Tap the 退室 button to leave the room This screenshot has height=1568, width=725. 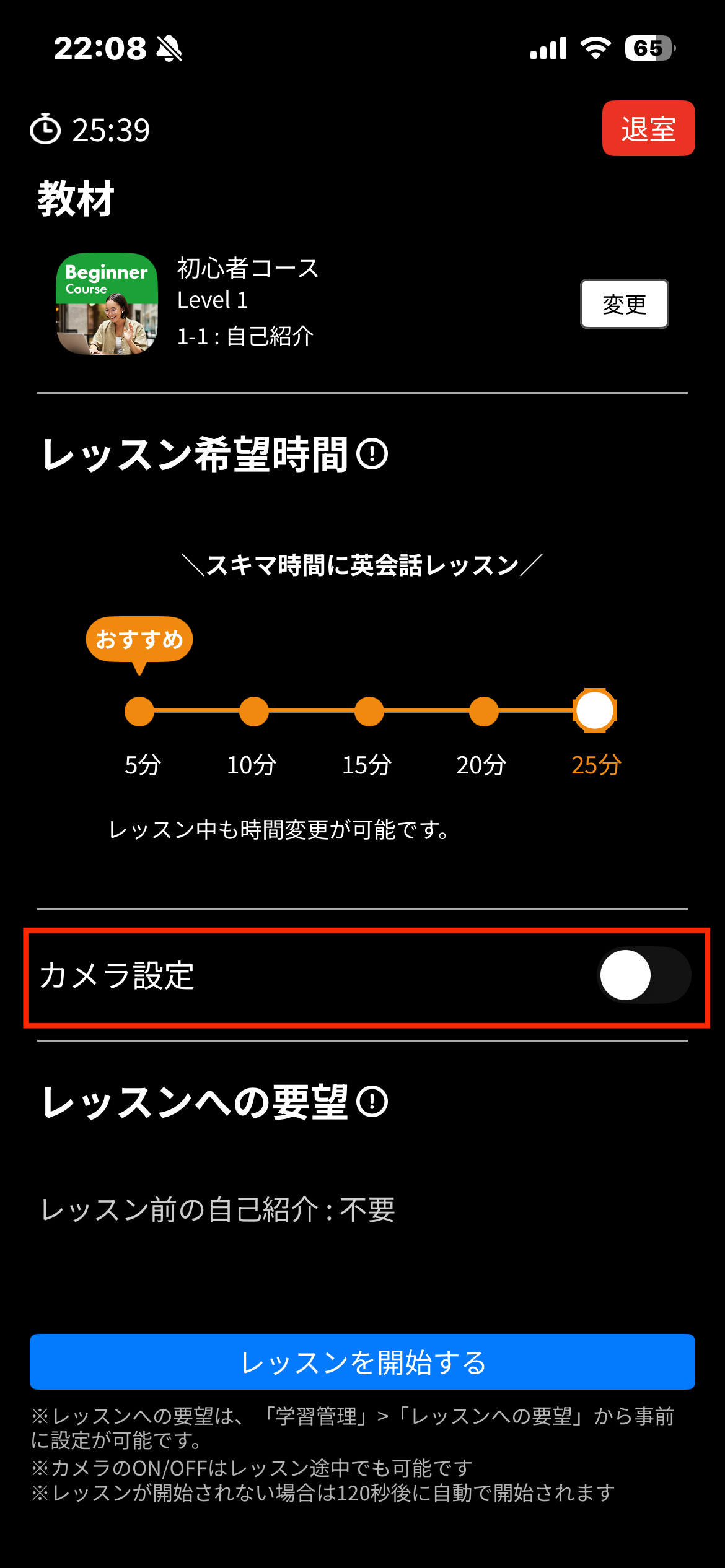[648, 128]
